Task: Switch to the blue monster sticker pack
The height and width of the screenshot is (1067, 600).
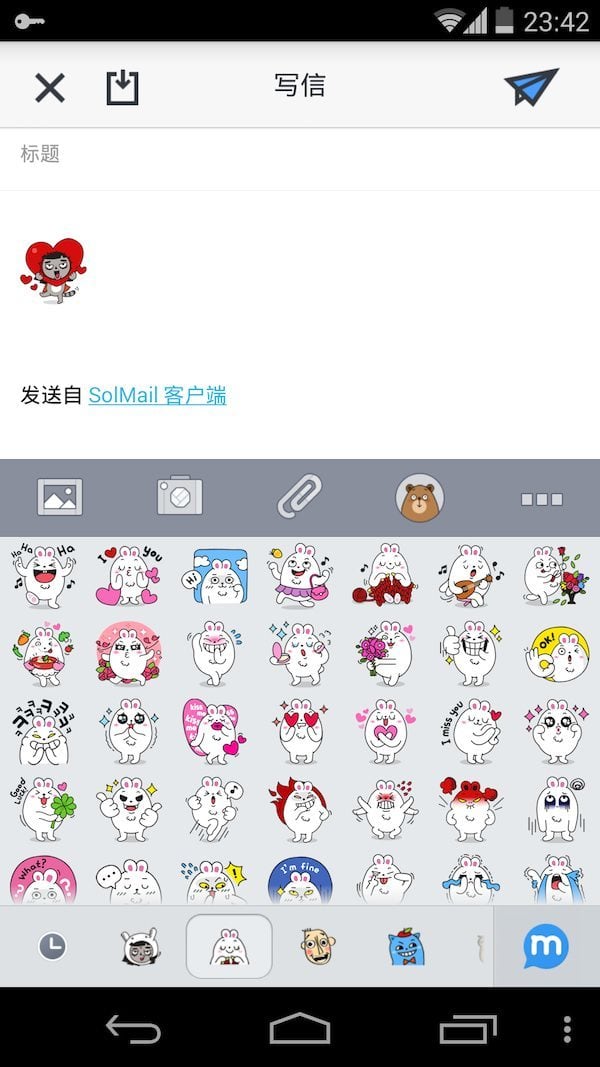Action: pos(406,946)
